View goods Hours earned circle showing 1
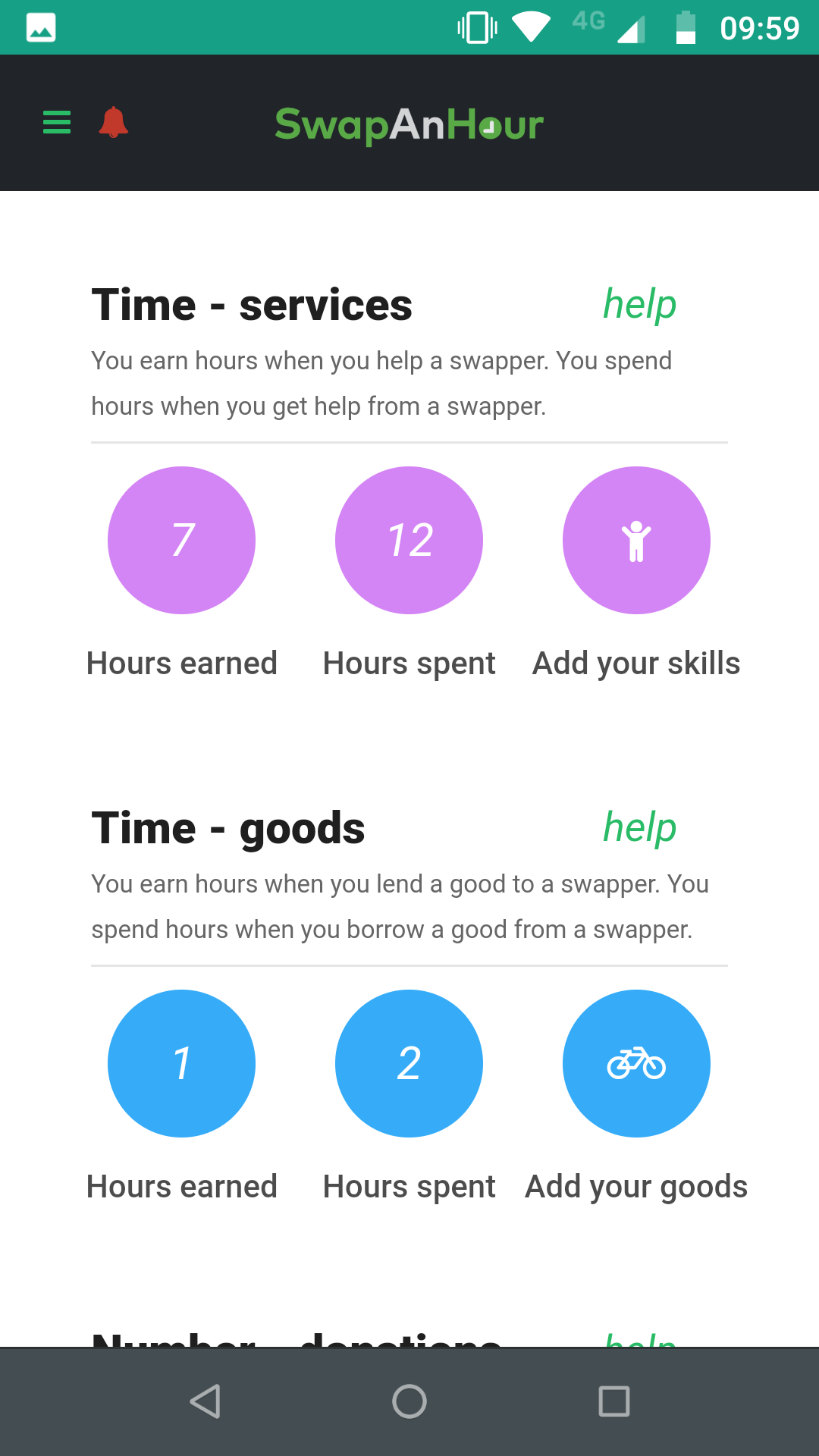Viewport: 819px width, 1456px height. (x=182, y=1063)
